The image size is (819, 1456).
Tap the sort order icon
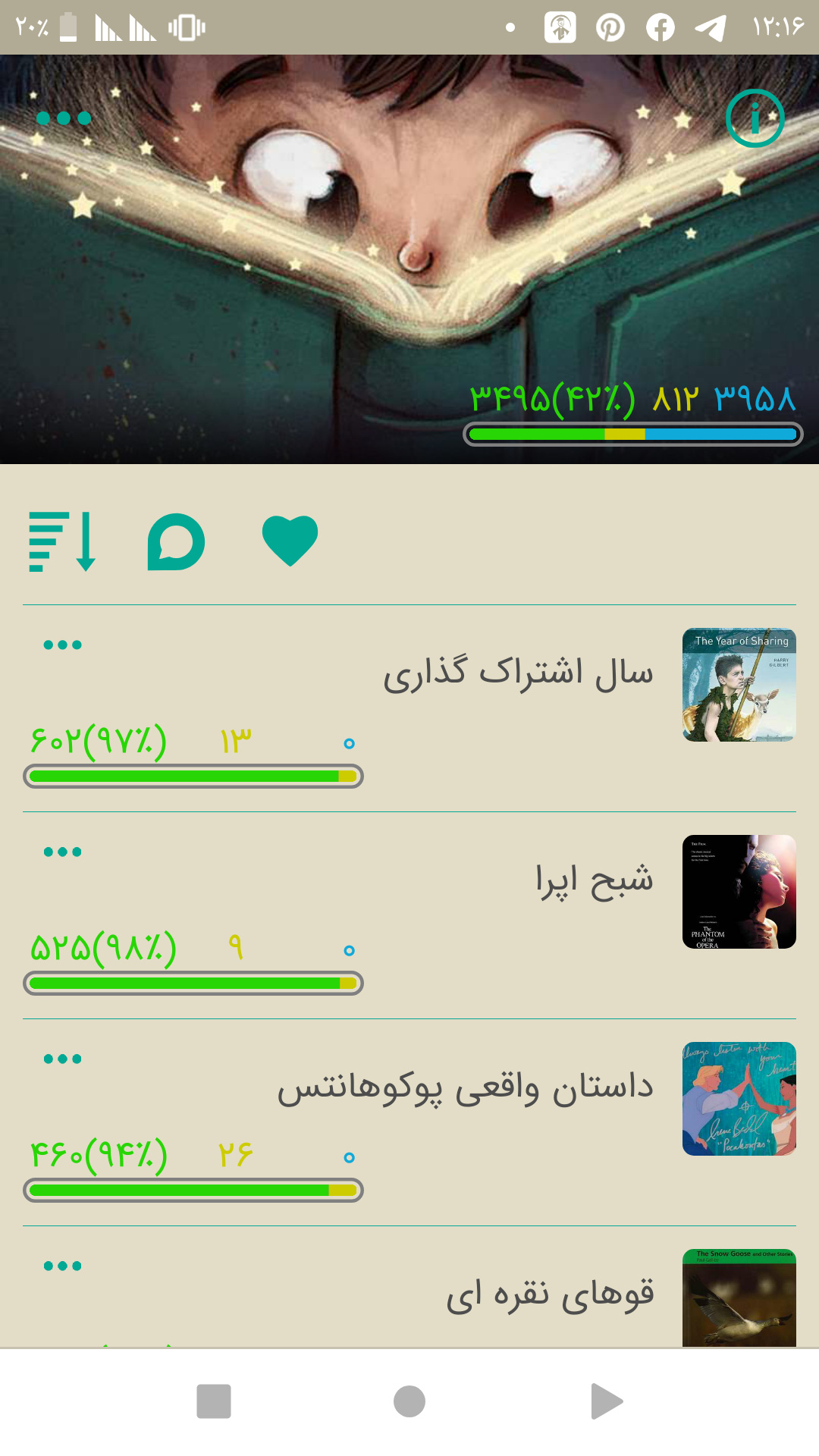click(x=62, y=541)
